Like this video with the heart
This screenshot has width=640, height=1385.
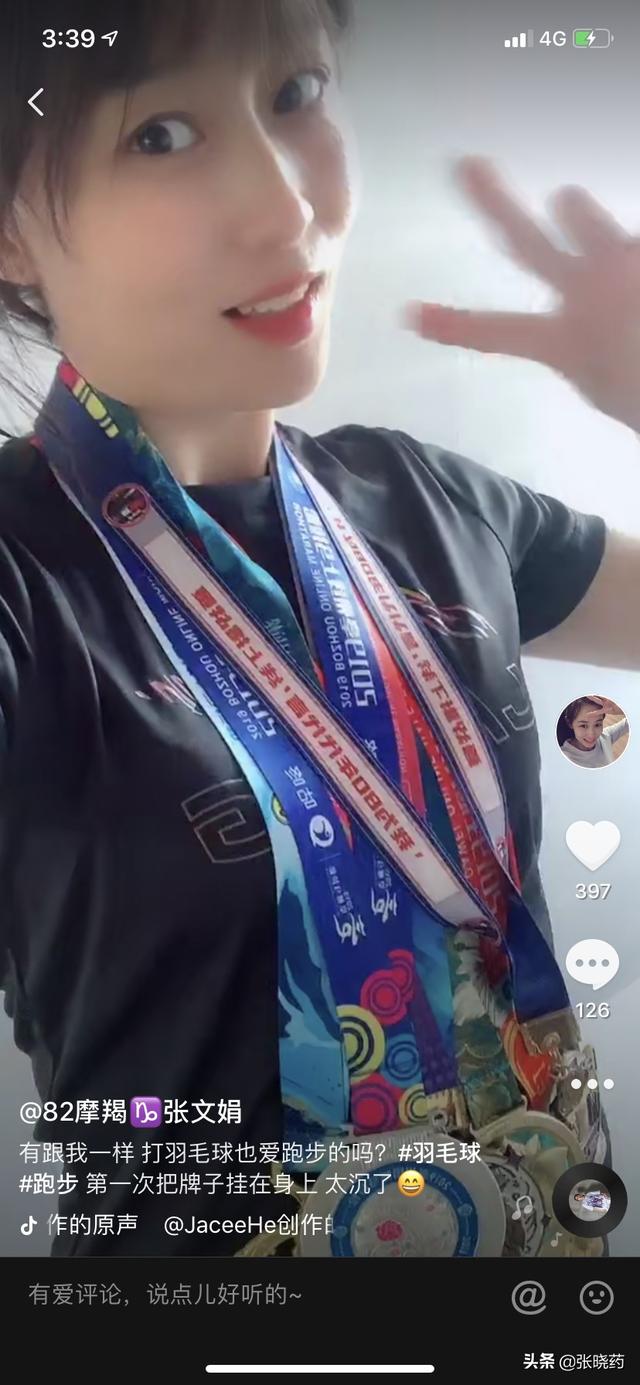592,846
